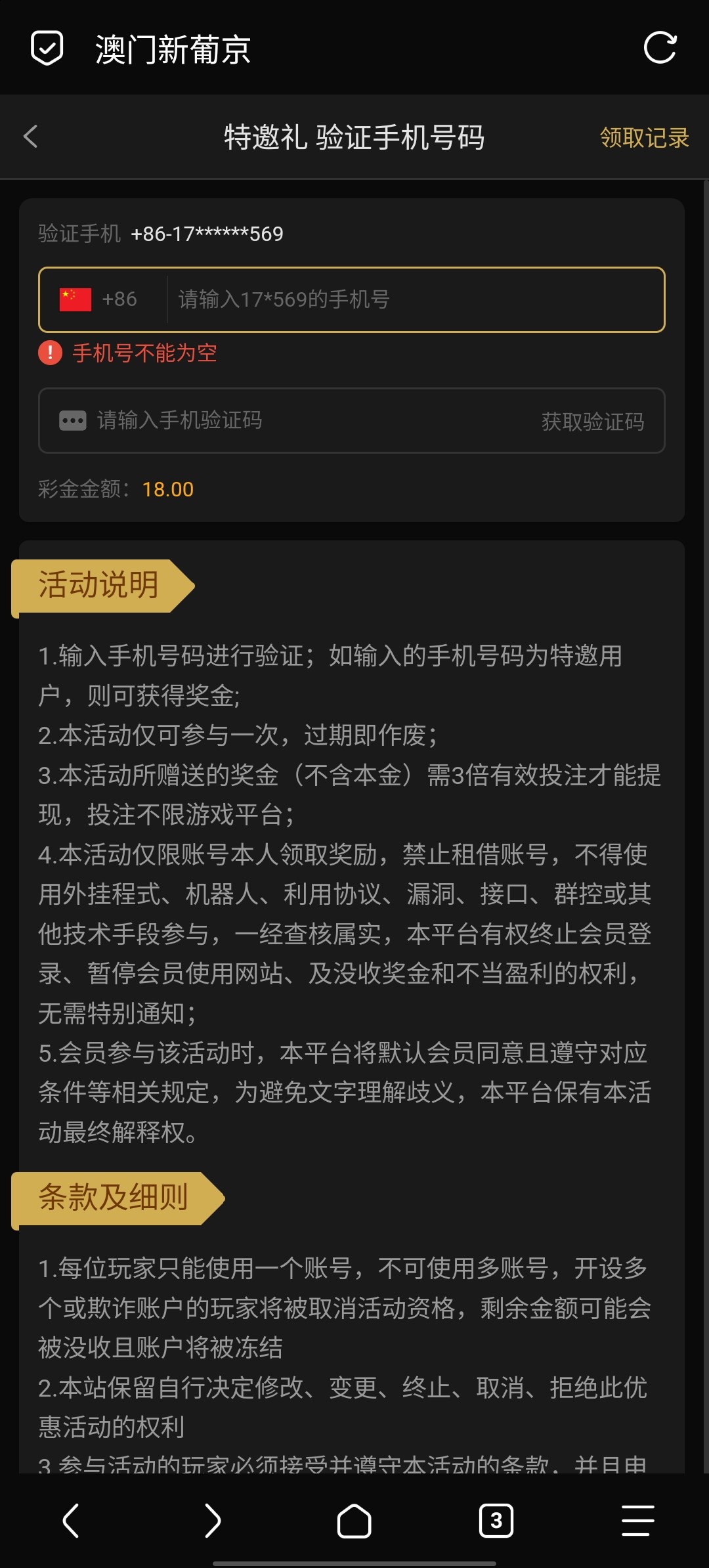Viewport: 709px width, 1568px height.
Task: Focus the SMS verification code field
Action: [295, 420]
